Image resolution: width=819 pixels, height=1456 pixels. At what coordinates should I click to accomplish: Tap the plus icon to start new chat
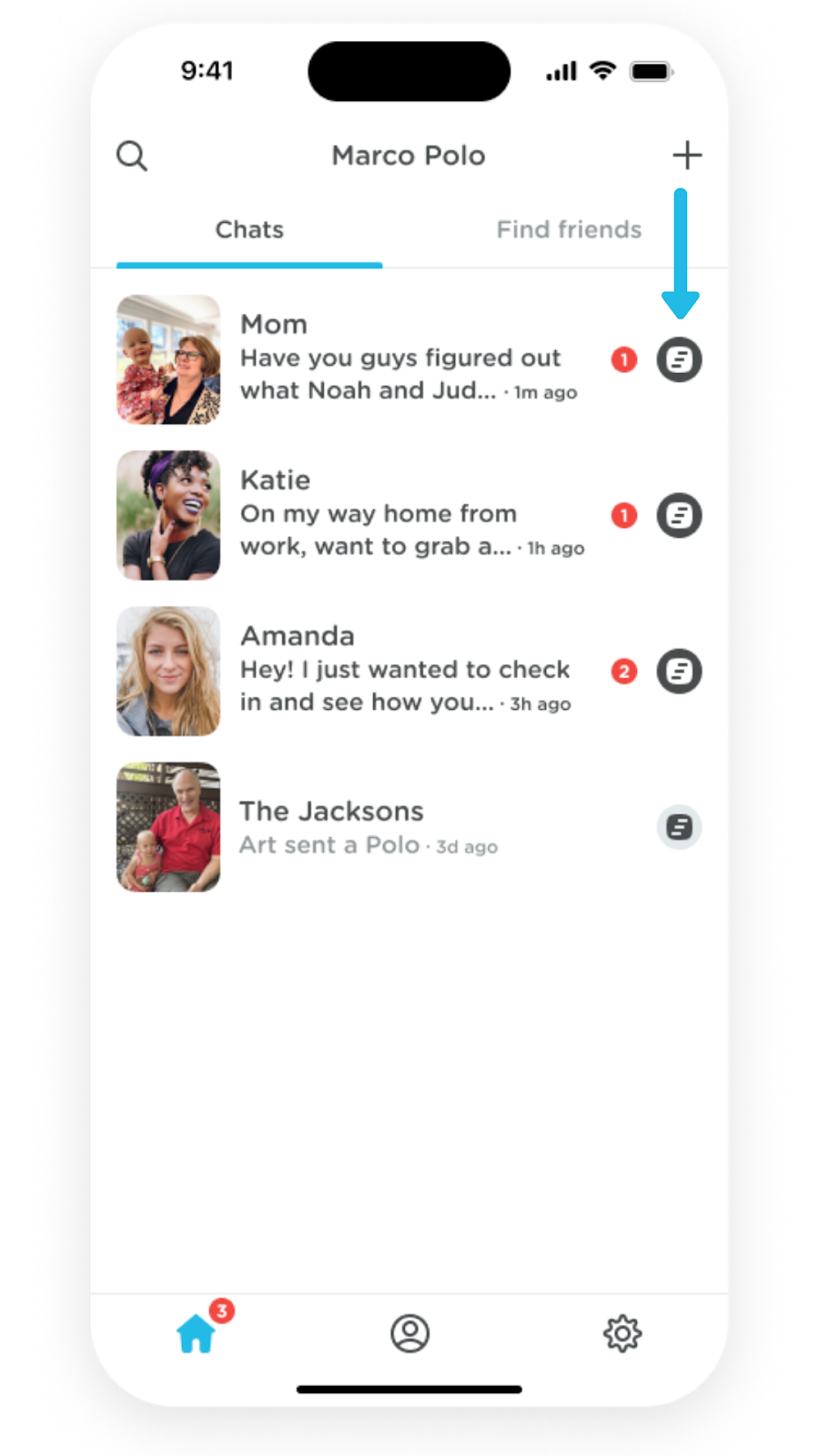(687, 156)
